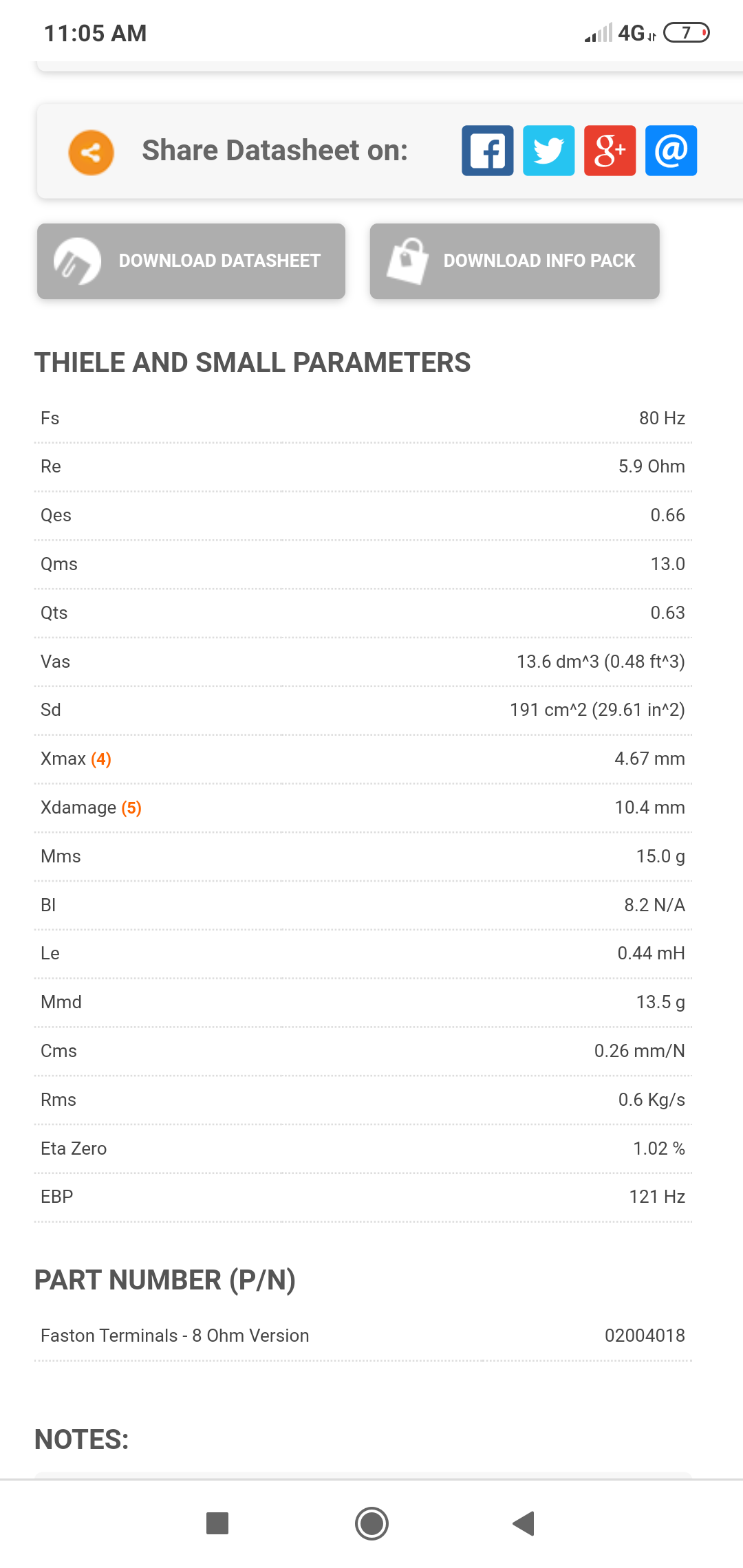Screen dimensions: 743x1568
Task: Share datasheet via email icon
Action: [671, 151]
